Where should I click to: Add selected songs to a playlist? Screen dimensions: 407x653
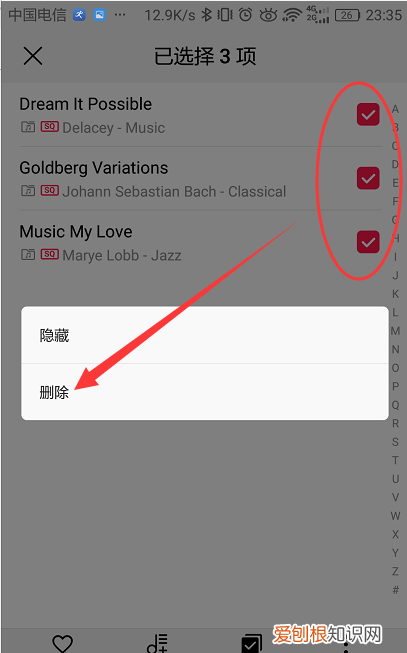coord(157,643)
